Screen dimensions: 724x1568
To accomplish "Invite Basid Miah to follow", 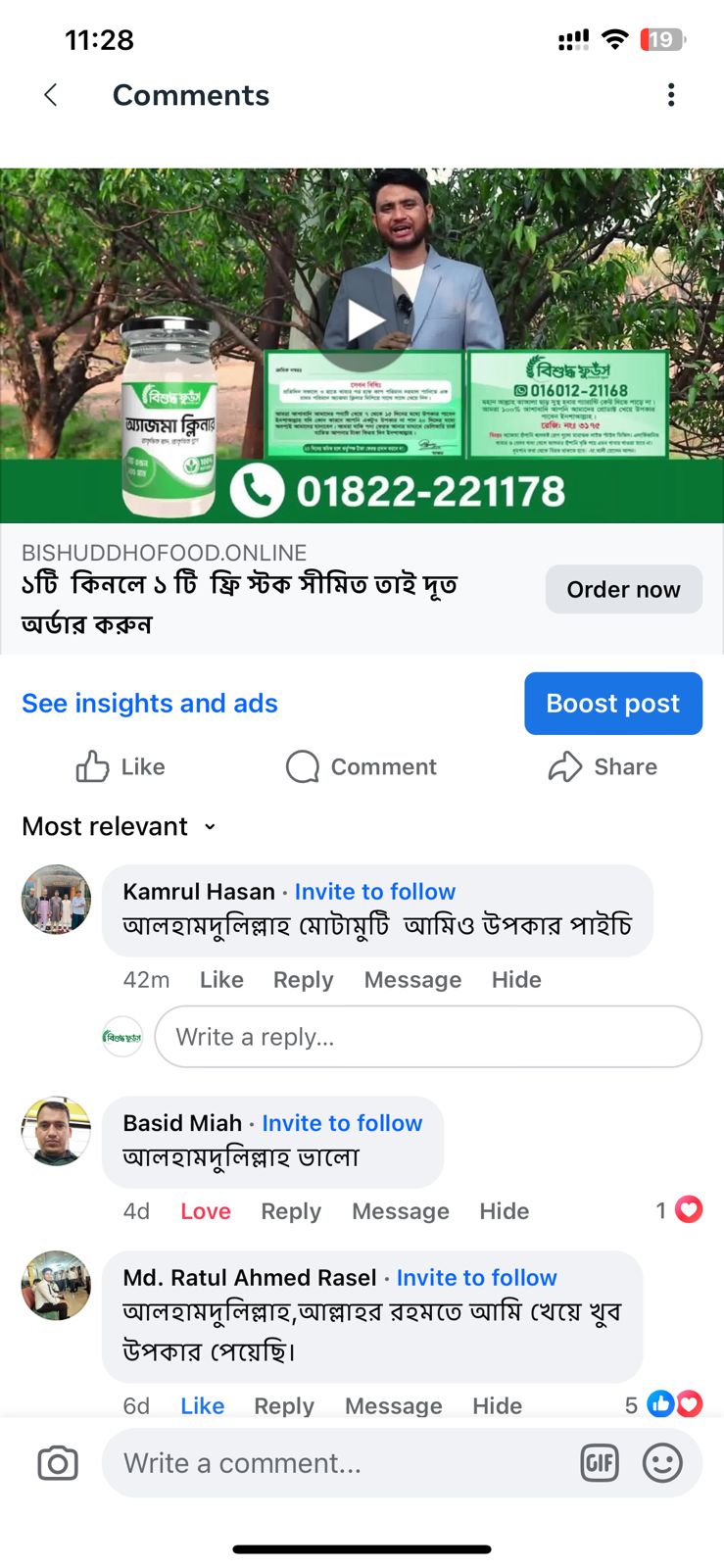I will pyautogui.click(x=342, y=1123).
